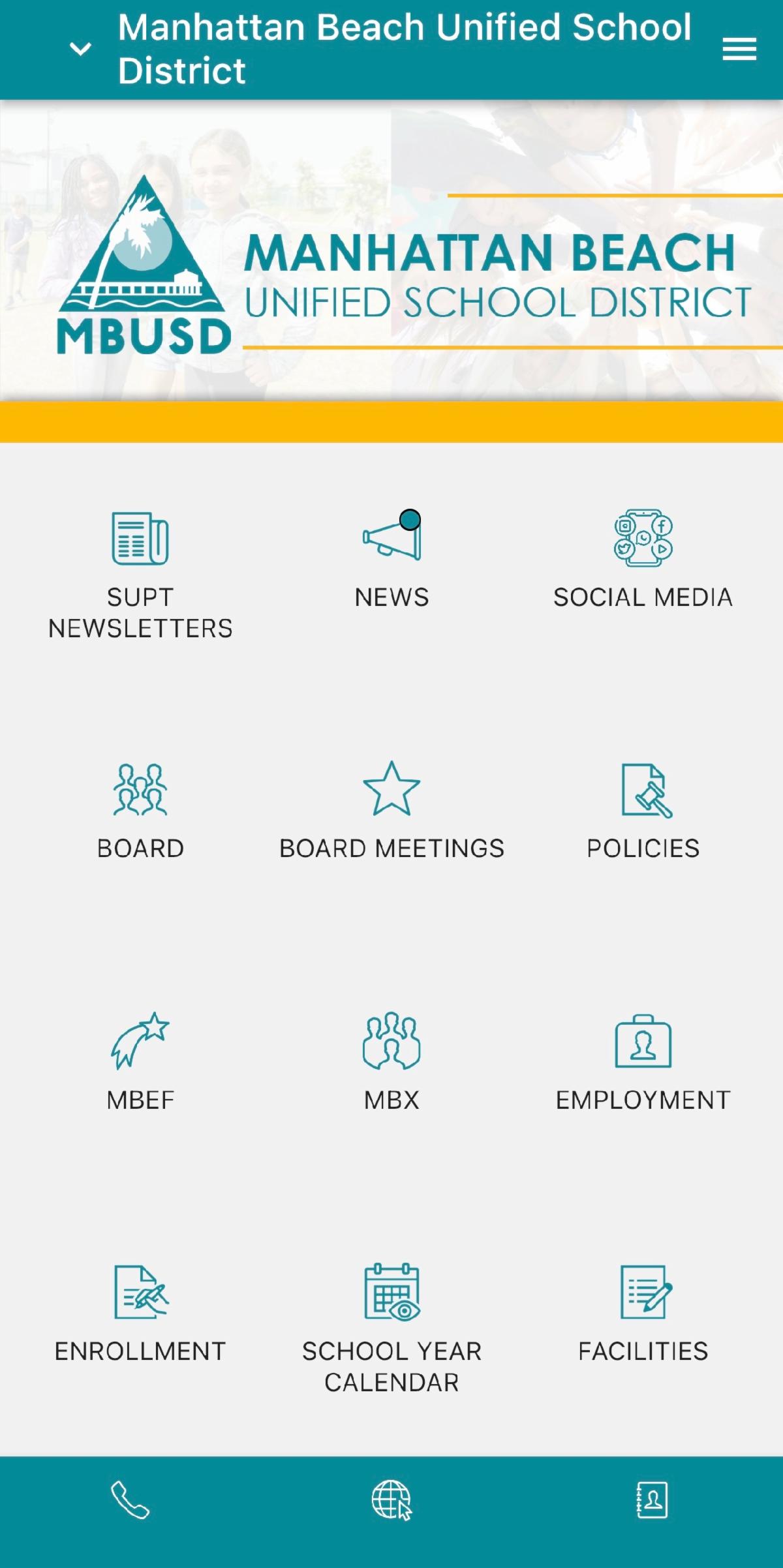Open the hamburger menu
This screenshot has height=1568, width=783.
(739, 49)
